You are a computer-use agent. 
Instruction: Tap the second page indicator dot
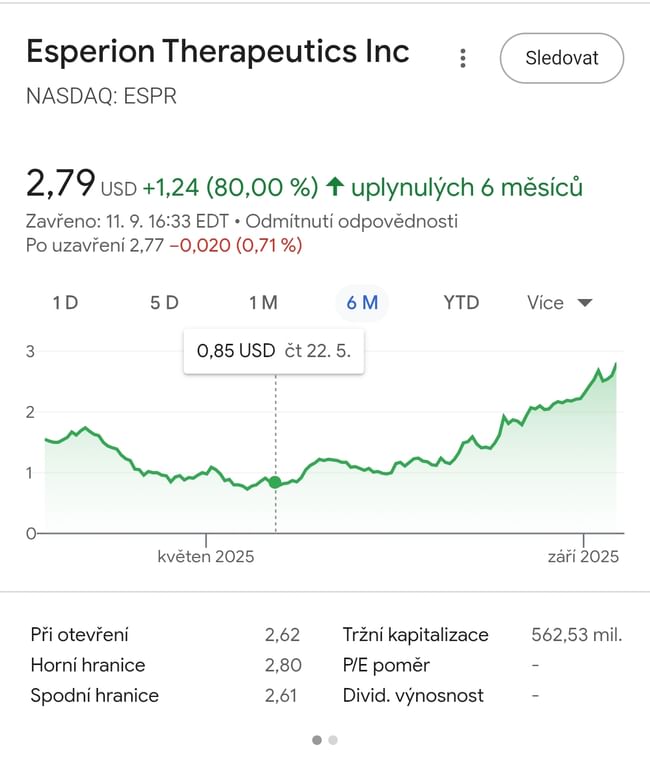pos(333,740)
